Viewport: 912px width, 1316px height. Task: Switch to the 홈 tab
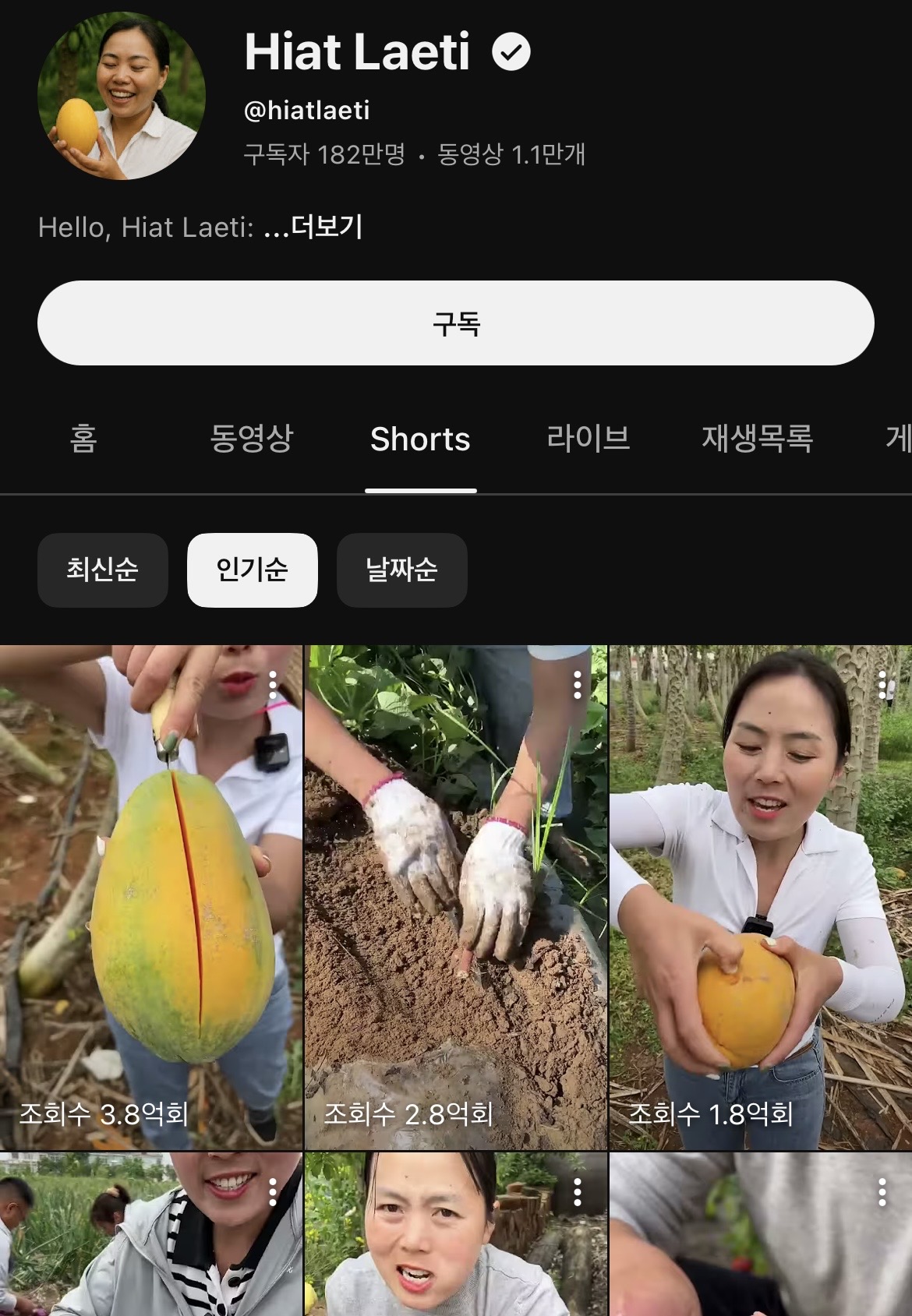83,439
